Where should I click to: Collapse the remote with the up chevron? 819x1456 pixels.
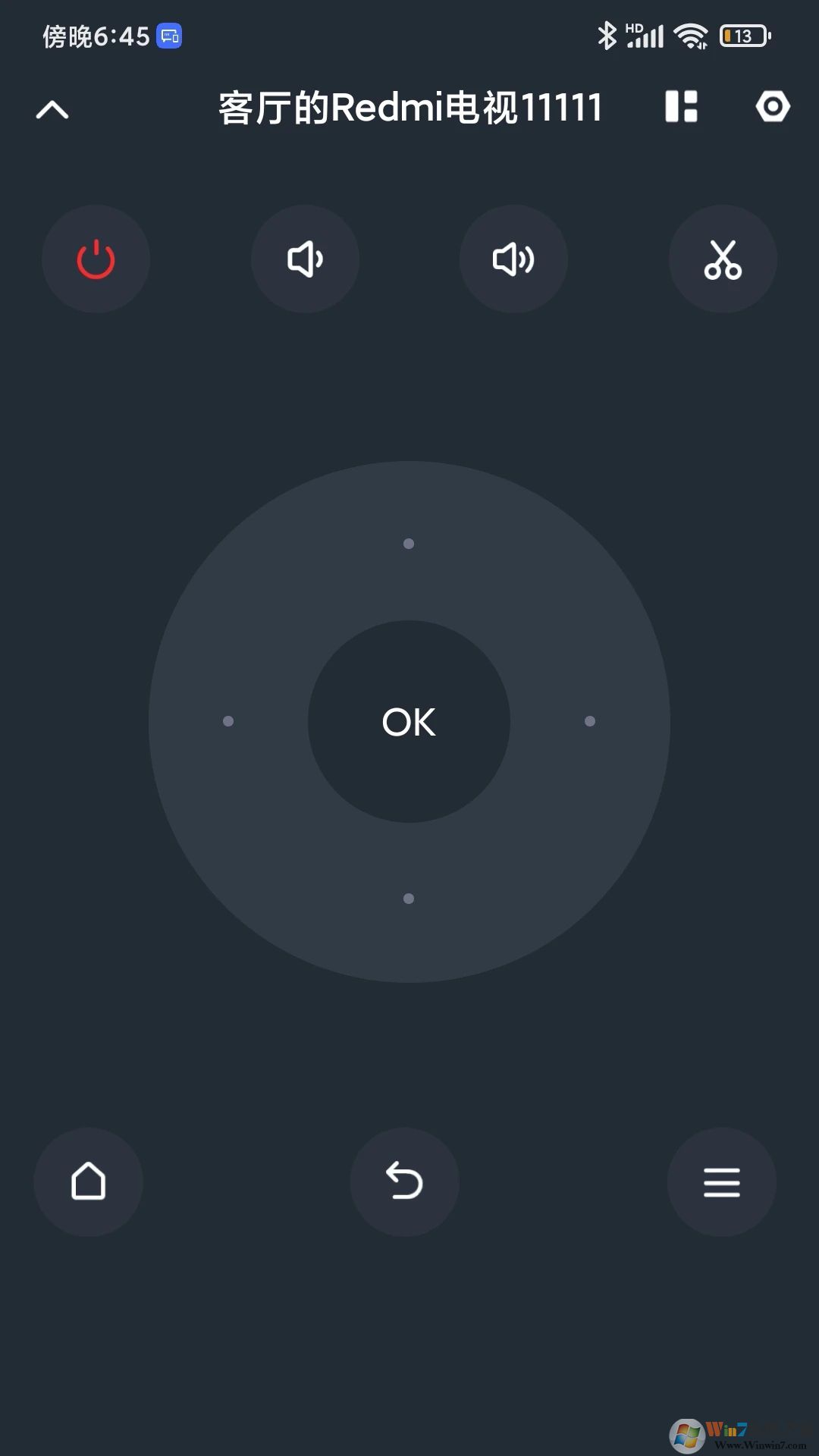(52, 110)
